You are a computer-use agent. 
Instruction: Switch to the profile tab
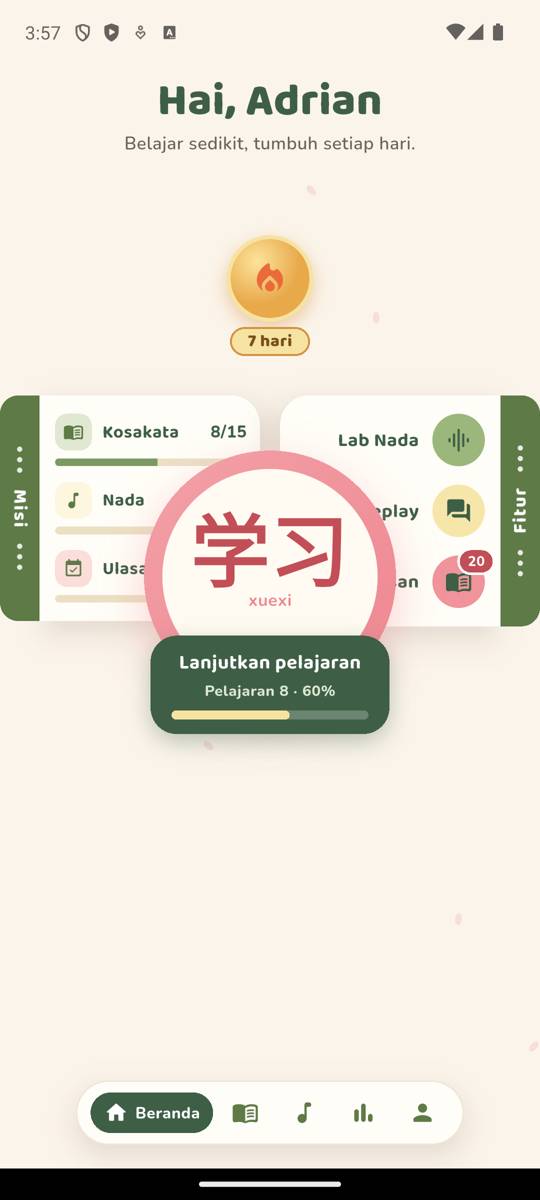click(422, 1113)
